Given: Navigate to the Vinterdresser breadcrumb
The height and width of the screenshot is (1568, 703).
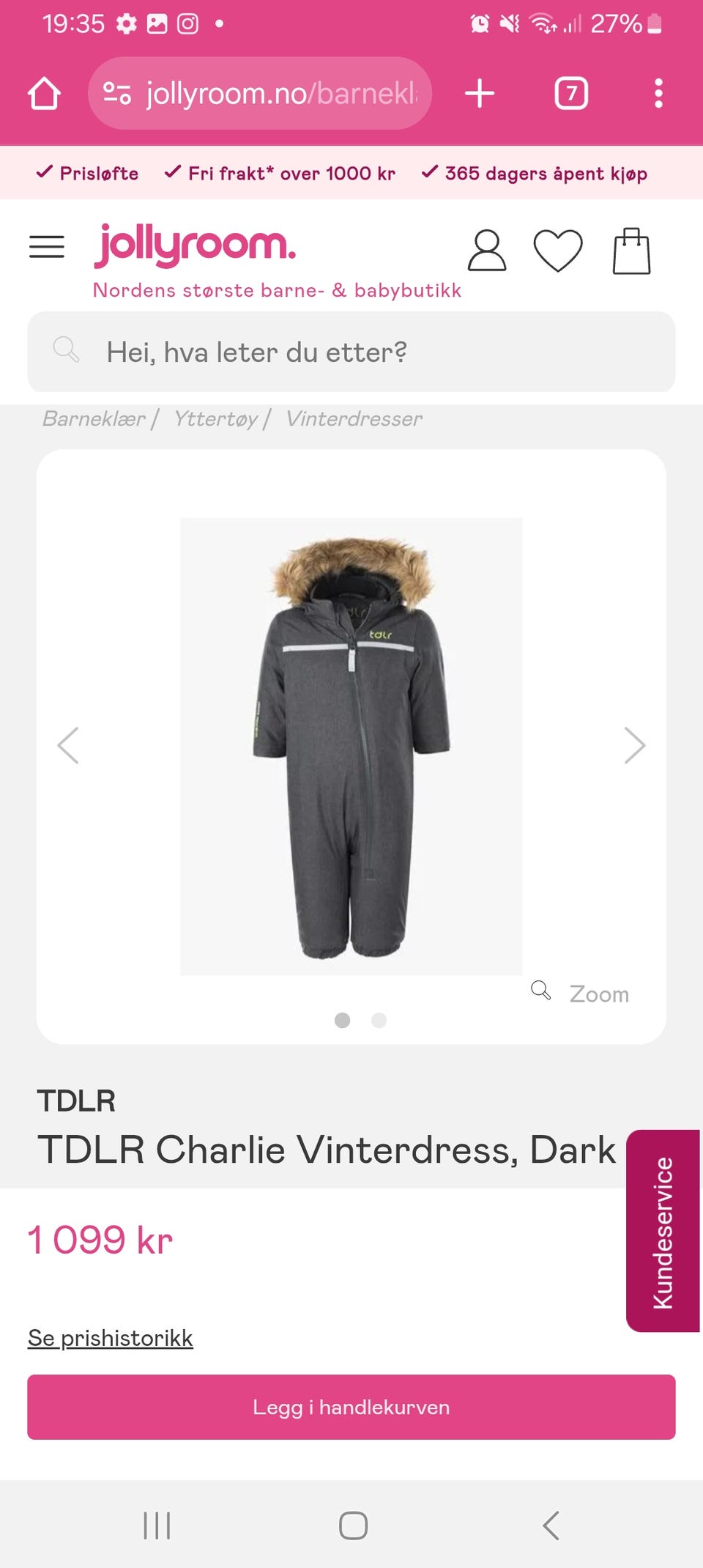Looking at the screenshot, I should pos(354,419).
